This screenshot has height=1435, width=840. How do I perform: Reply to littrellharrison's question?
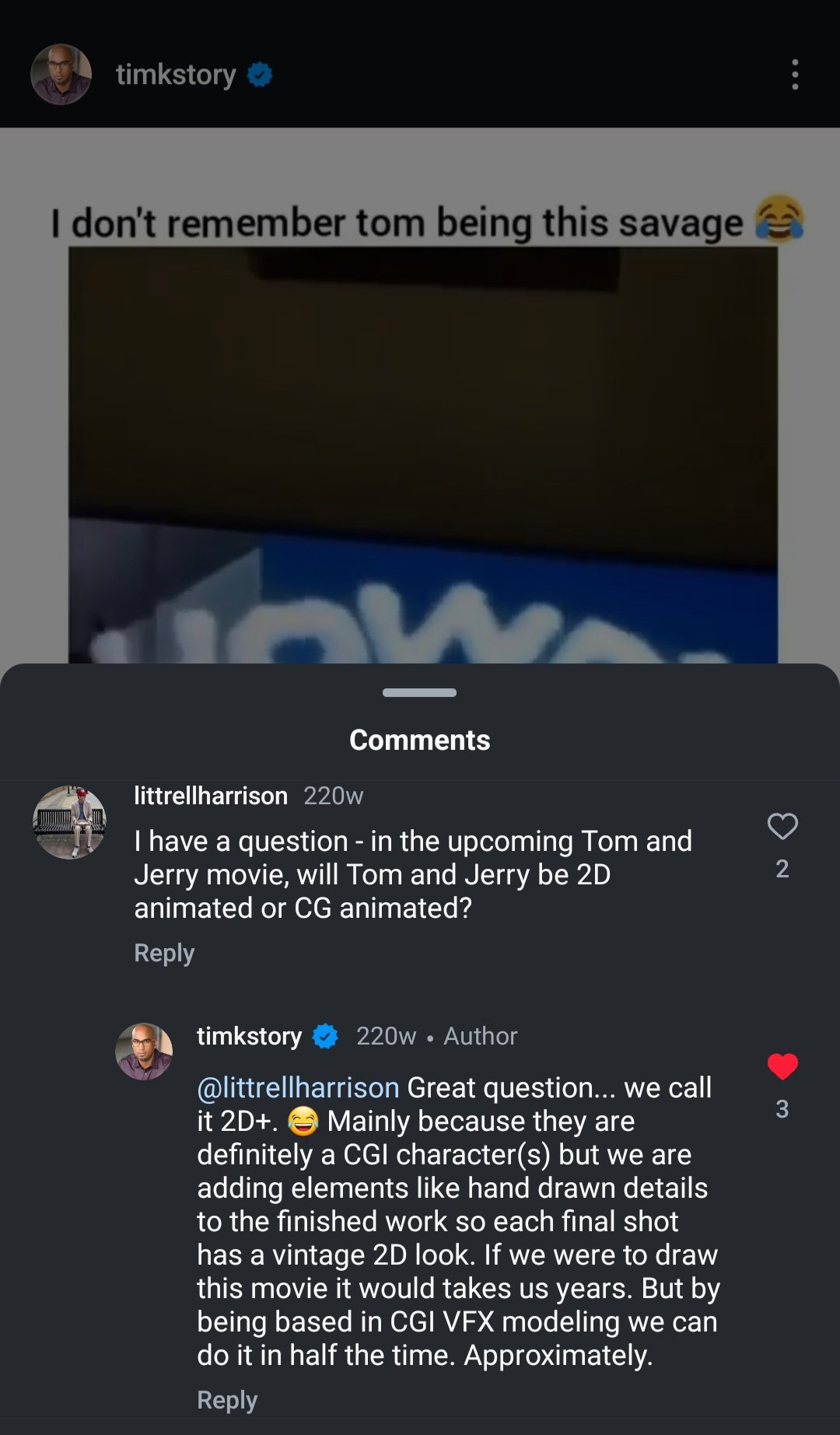[164, 953]
